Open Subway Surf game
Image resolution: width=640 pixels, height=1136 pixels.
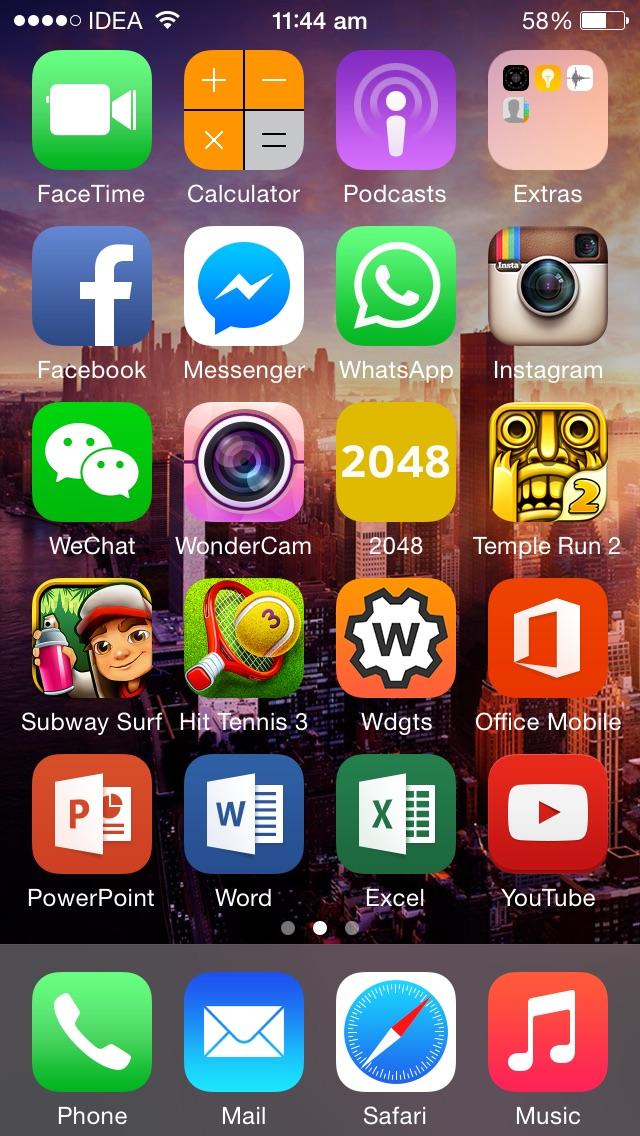(x=92, y=638)
